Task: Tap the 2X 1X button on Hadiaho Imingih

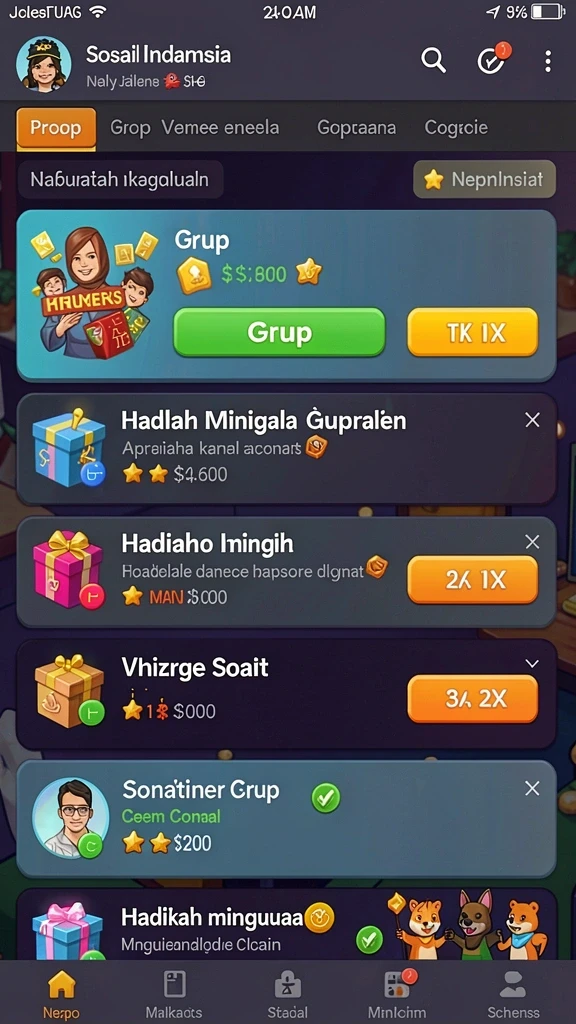Action: pyautogui.click(x=473, y=579)
